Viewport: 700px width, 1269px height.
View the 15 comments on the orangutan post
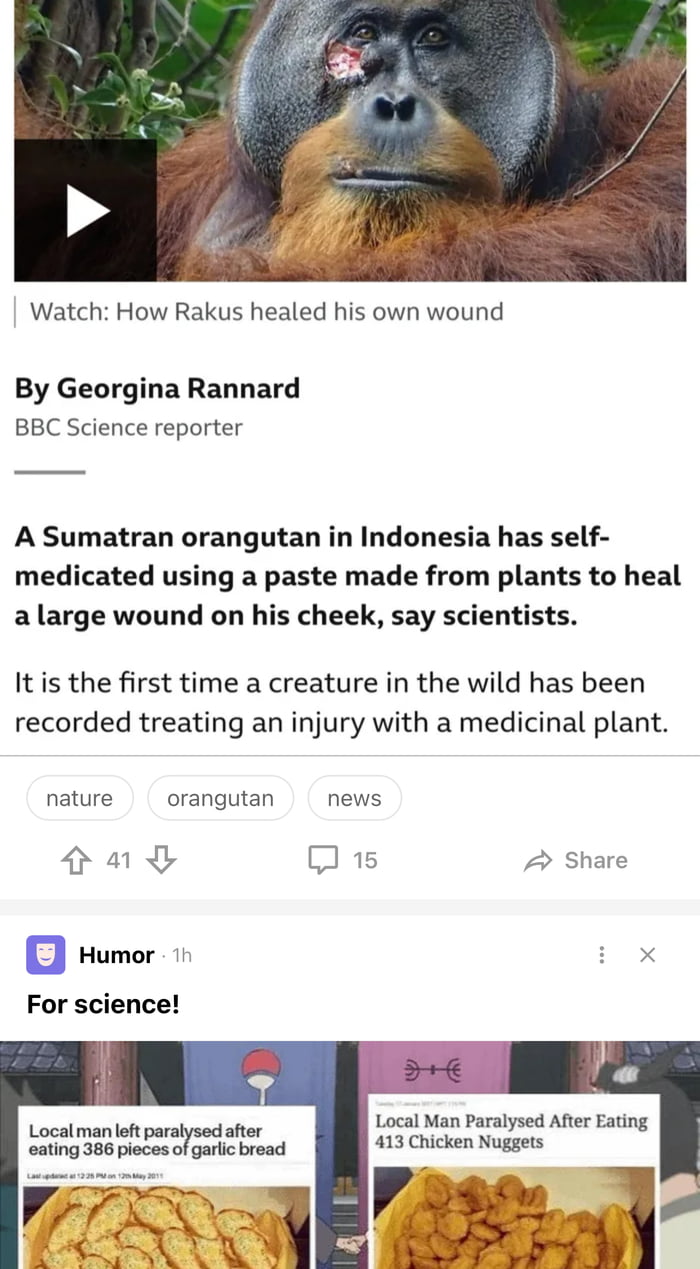coord(343,860)
